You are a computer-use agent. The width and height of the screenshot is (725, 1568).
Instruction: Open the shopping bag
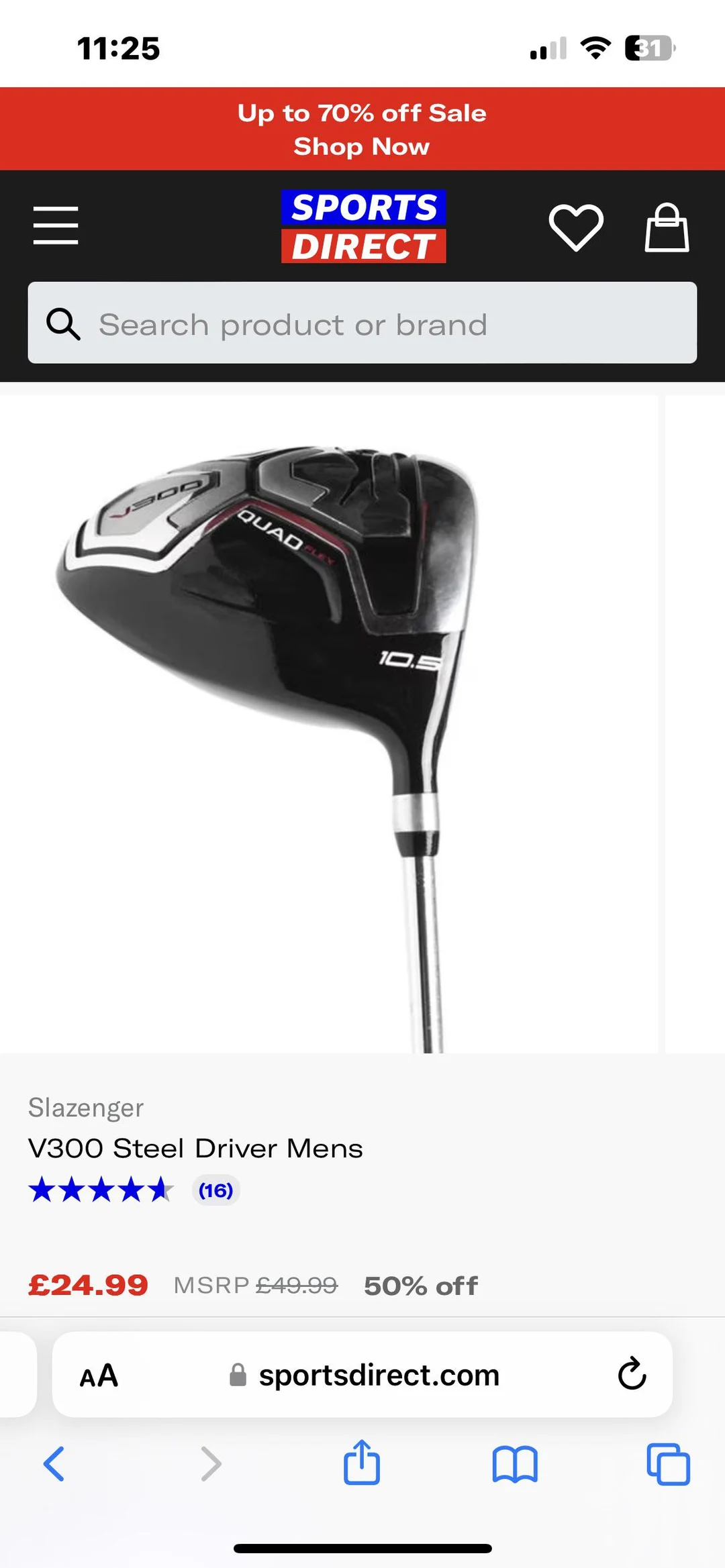[x=667, y=228]
